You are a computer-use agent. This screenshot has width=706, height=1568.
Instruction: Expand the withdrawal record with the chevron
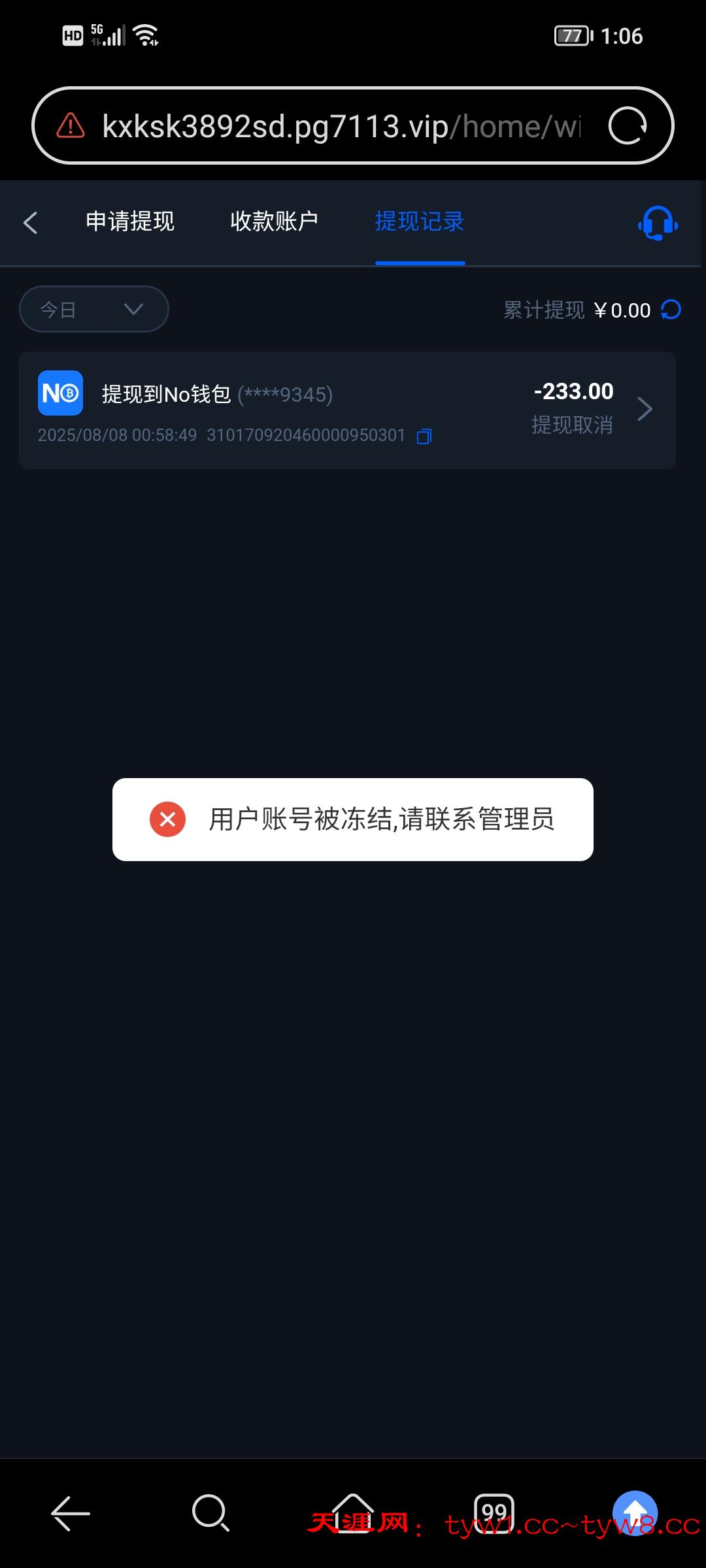pyautogui.click(x=646, y=409)
